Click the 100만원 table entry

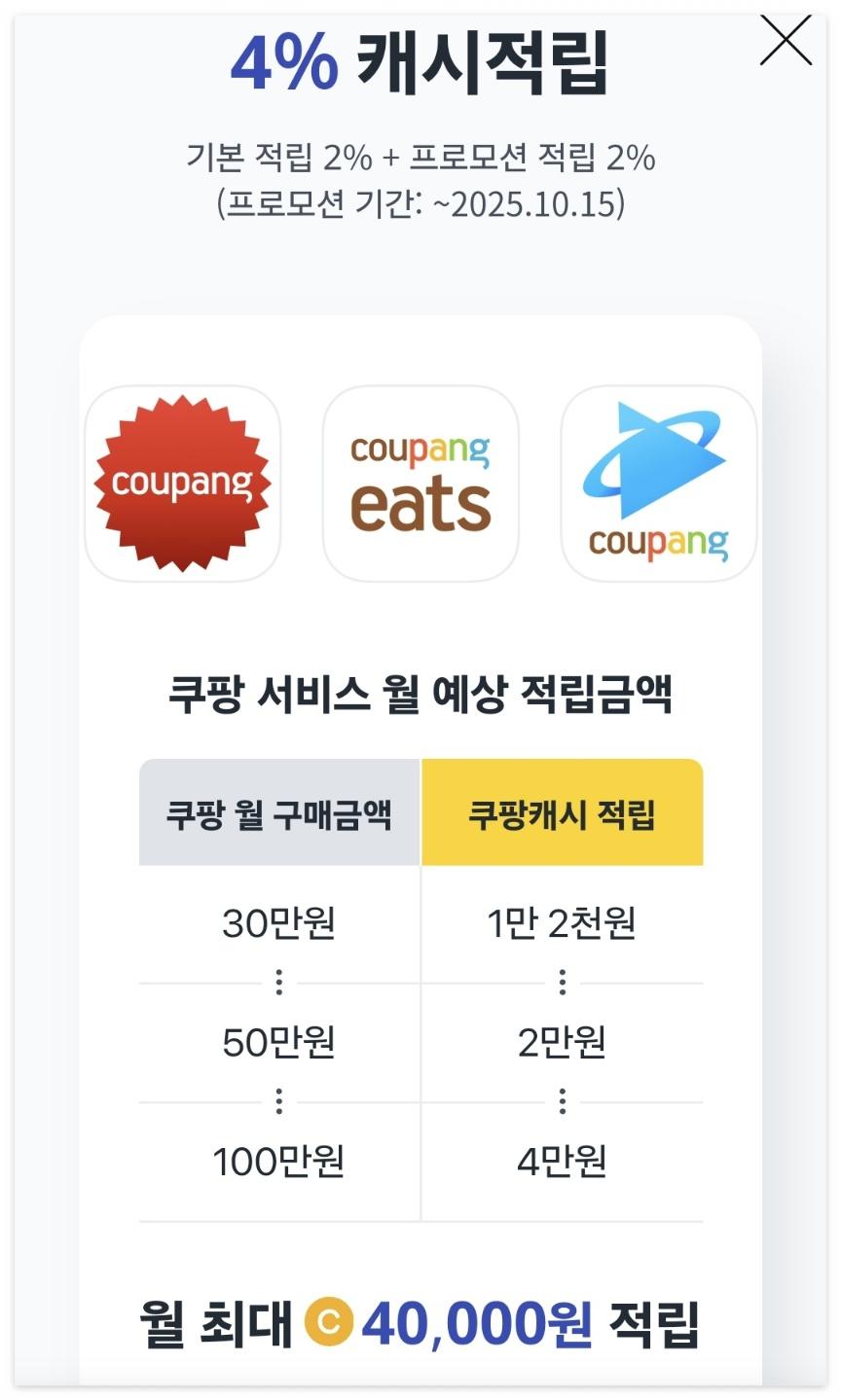[x=279, y=1161]
